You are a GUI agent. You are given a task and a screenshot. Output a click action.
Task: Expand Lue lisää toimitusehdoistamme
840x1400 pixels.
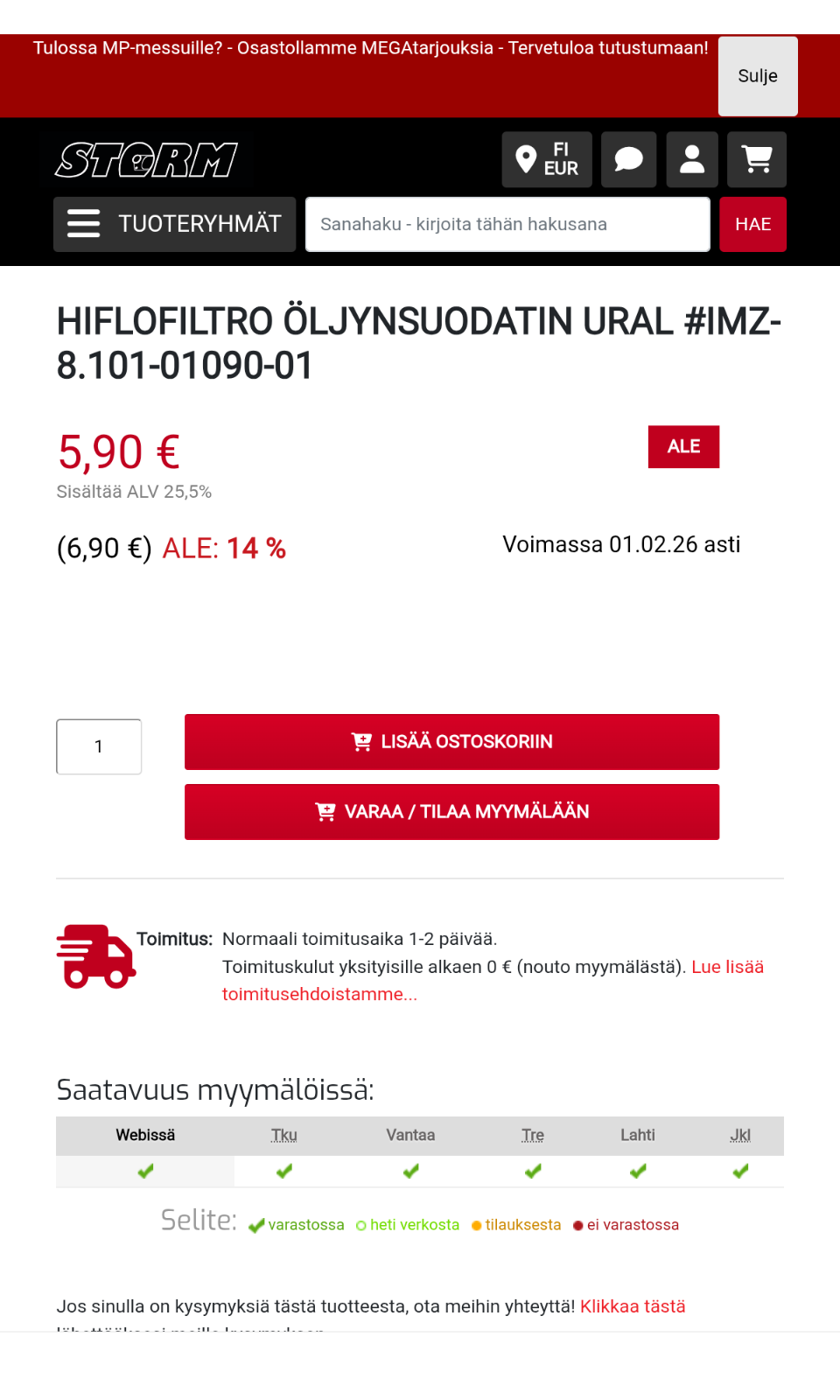tap(727, 967)
